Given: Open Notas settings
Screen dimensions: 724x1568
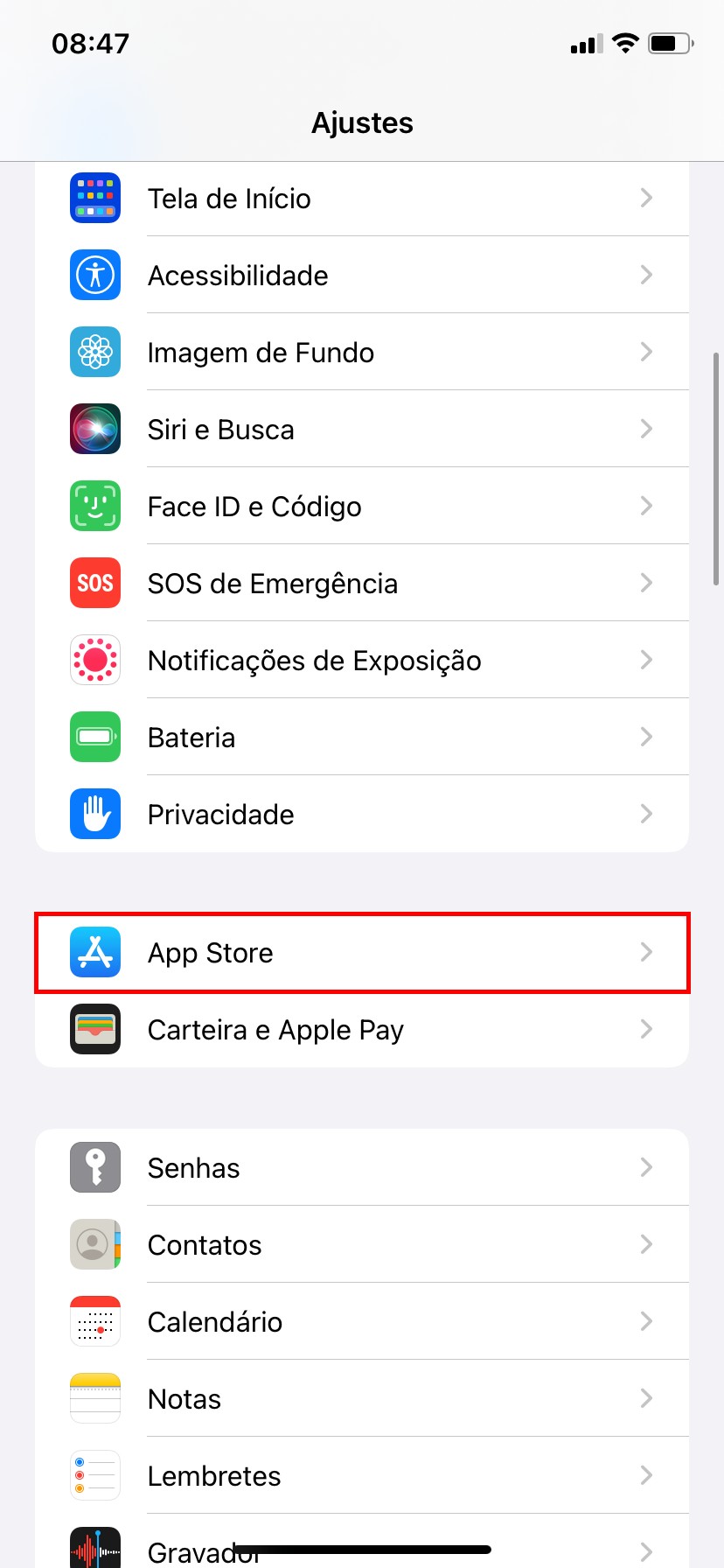Looking at the screenshot, I should pos(361,1399).
